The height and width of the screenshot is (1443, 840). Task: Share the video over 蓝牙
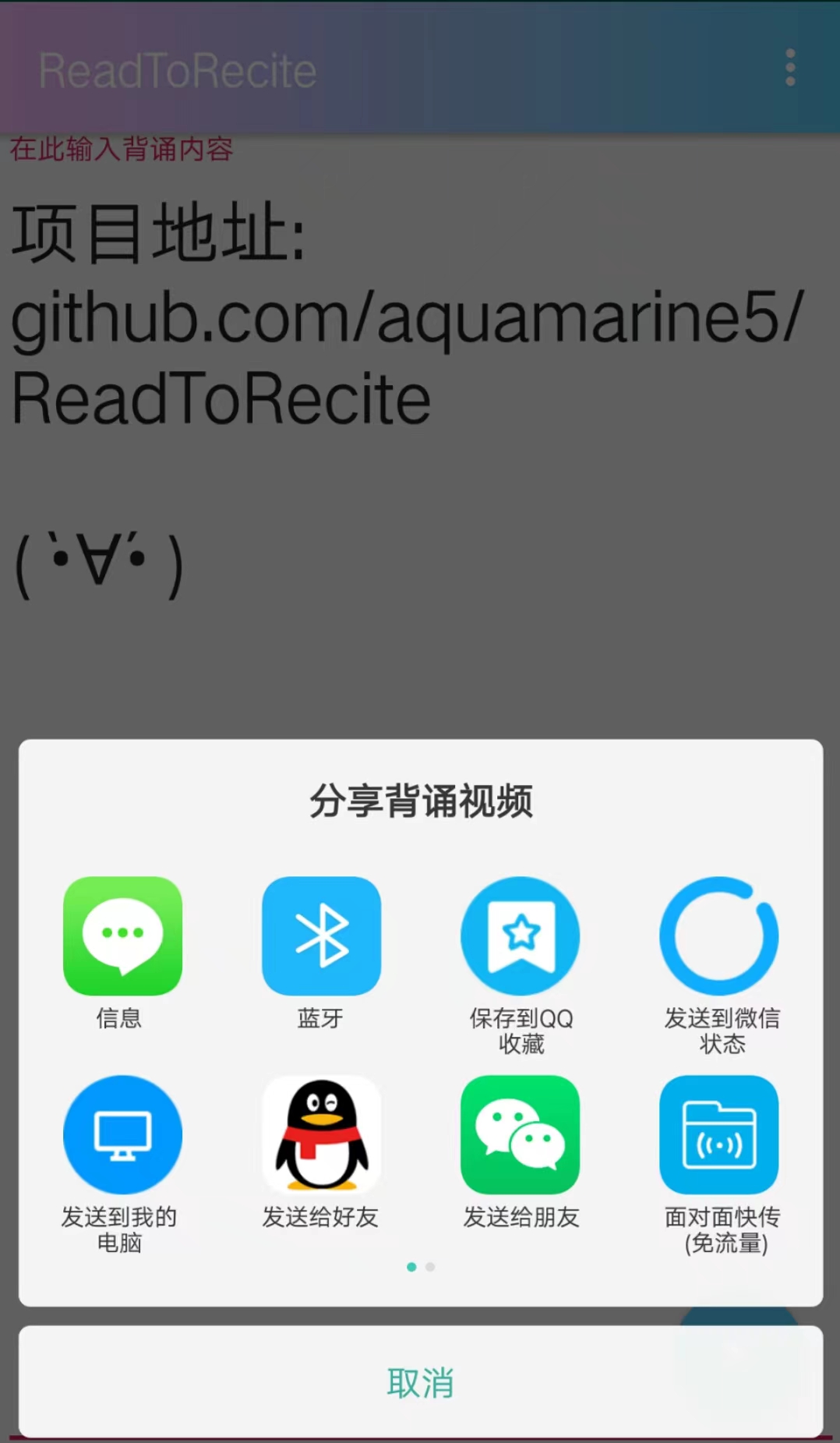tap(321, 936)
